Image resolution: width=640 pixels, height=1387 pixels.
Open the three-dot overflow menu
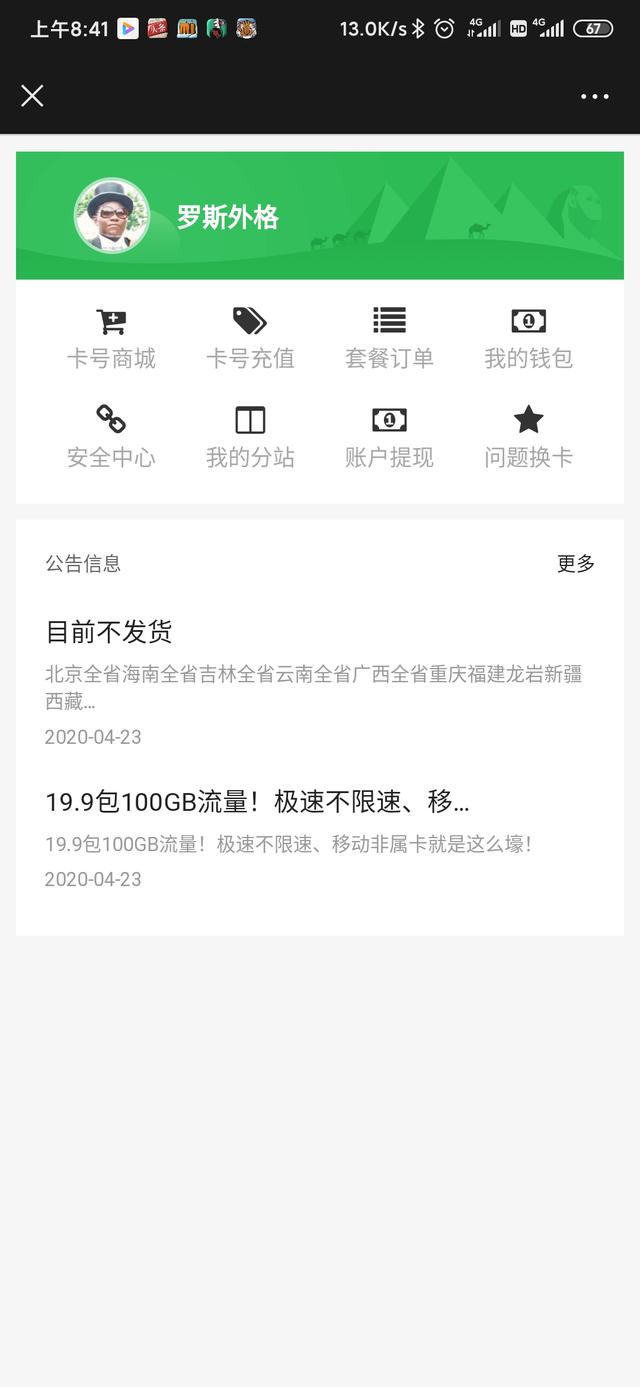(594, 96)
